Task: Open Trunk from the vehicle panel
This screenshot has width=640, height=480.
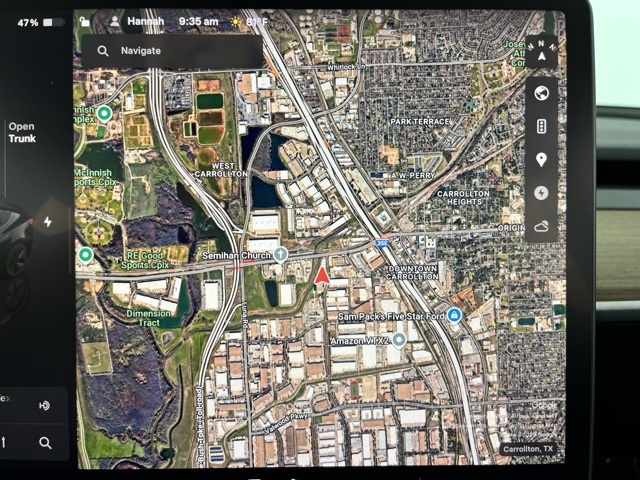Action: [x=22, y=132]
